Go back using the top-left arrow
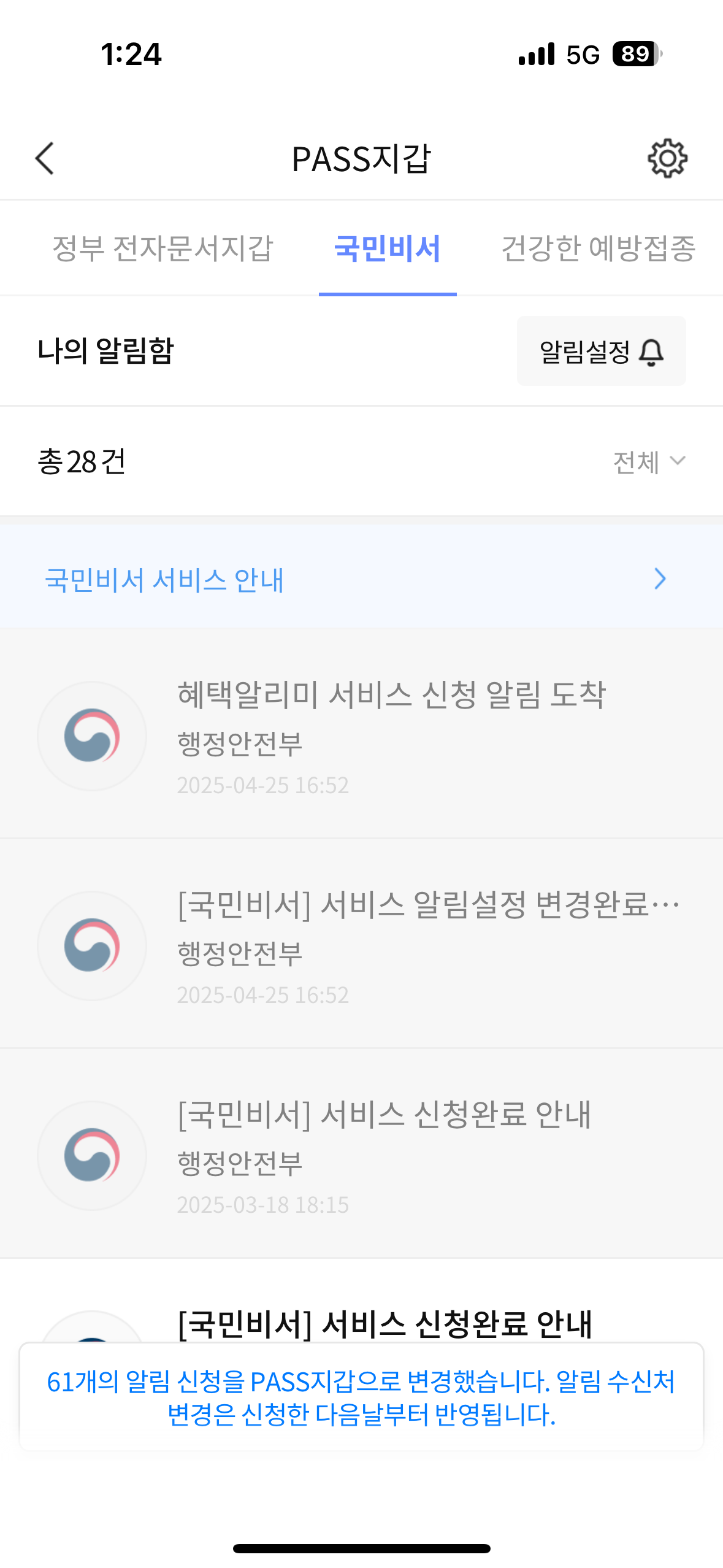Image resolution: width=723 pixels, height=1568 pixels. point(45,159)
